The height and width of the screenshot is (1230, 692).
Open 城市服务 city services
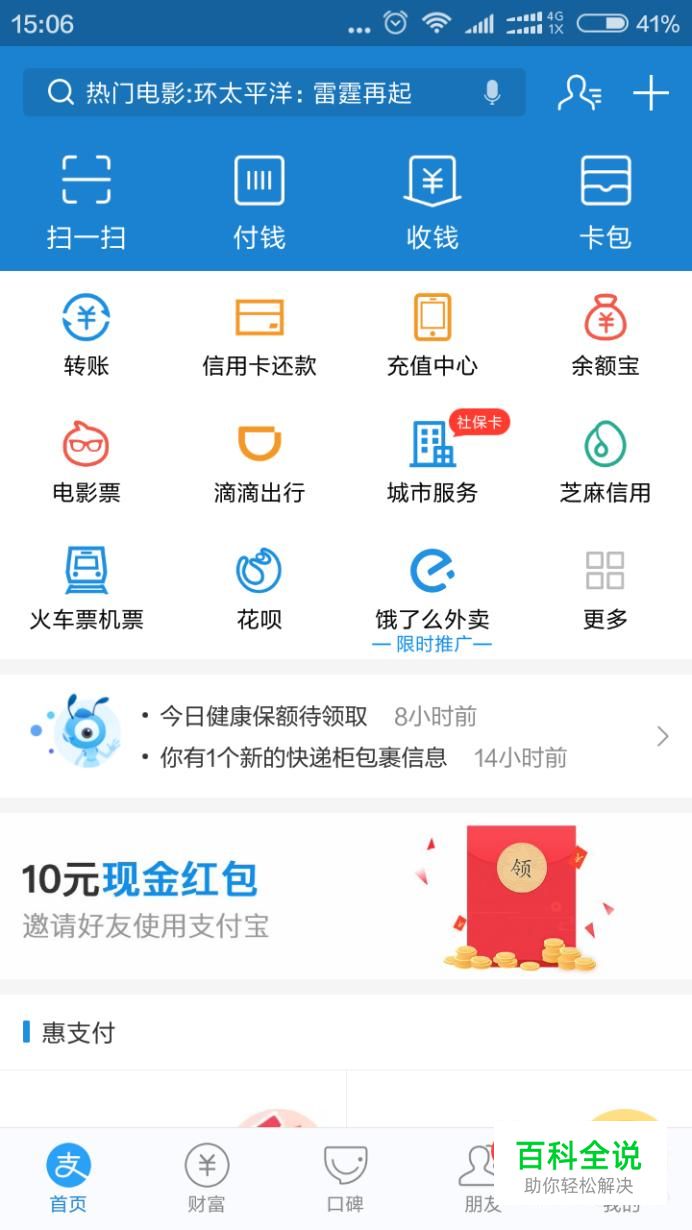432,461
